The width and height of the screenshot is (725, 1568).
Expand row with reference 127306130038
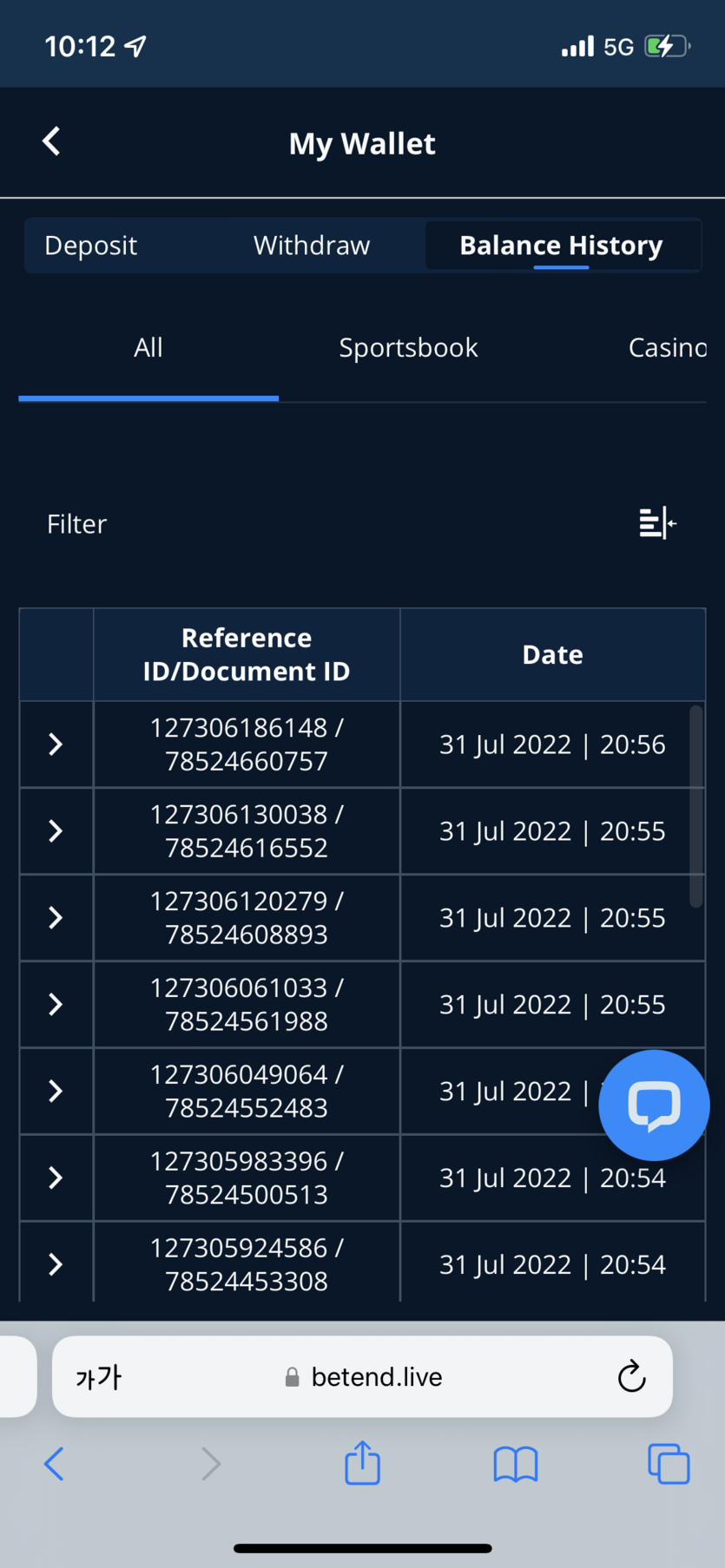56,831
